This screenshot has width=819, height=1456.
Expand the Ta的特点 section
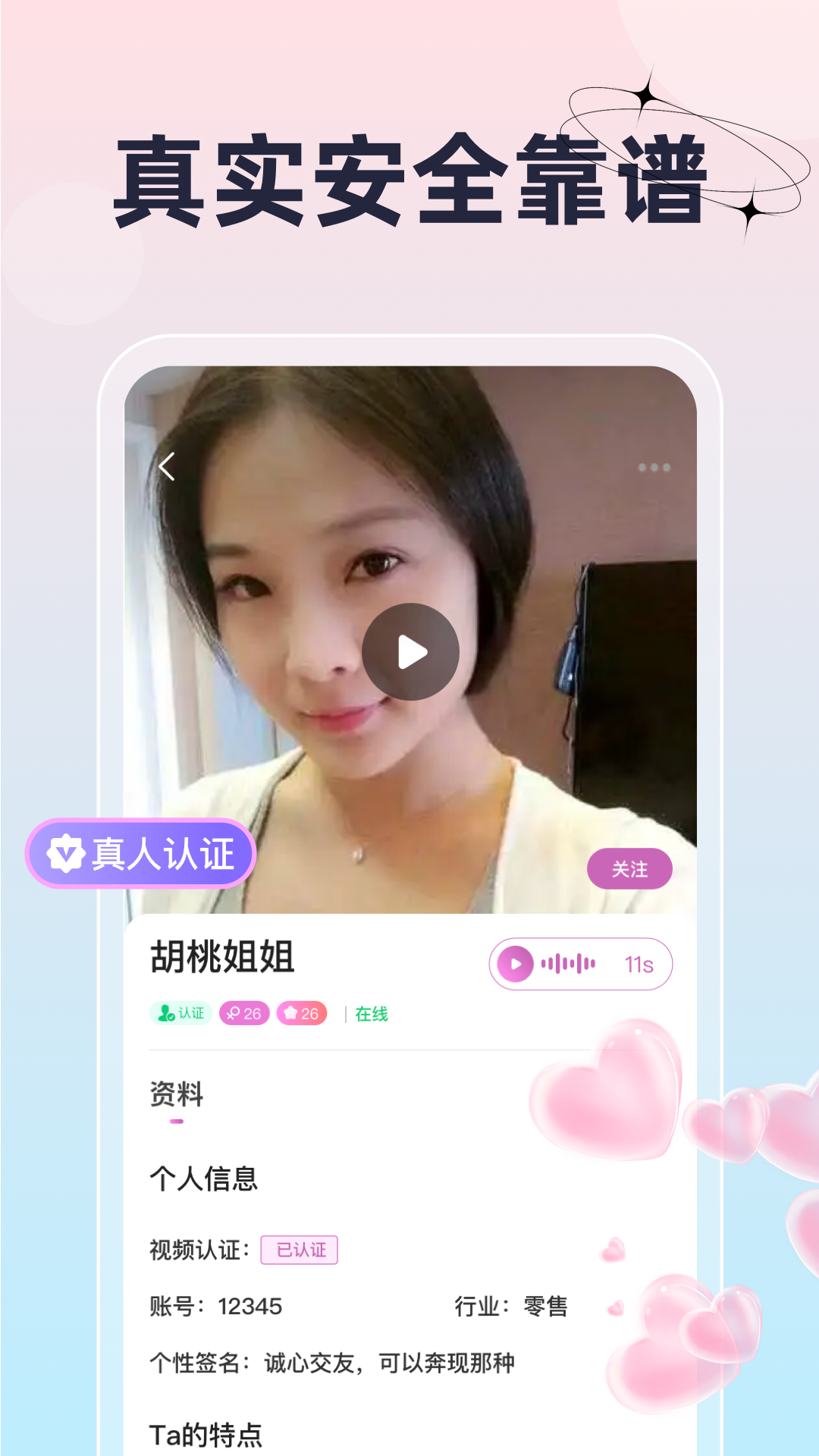207,1439
